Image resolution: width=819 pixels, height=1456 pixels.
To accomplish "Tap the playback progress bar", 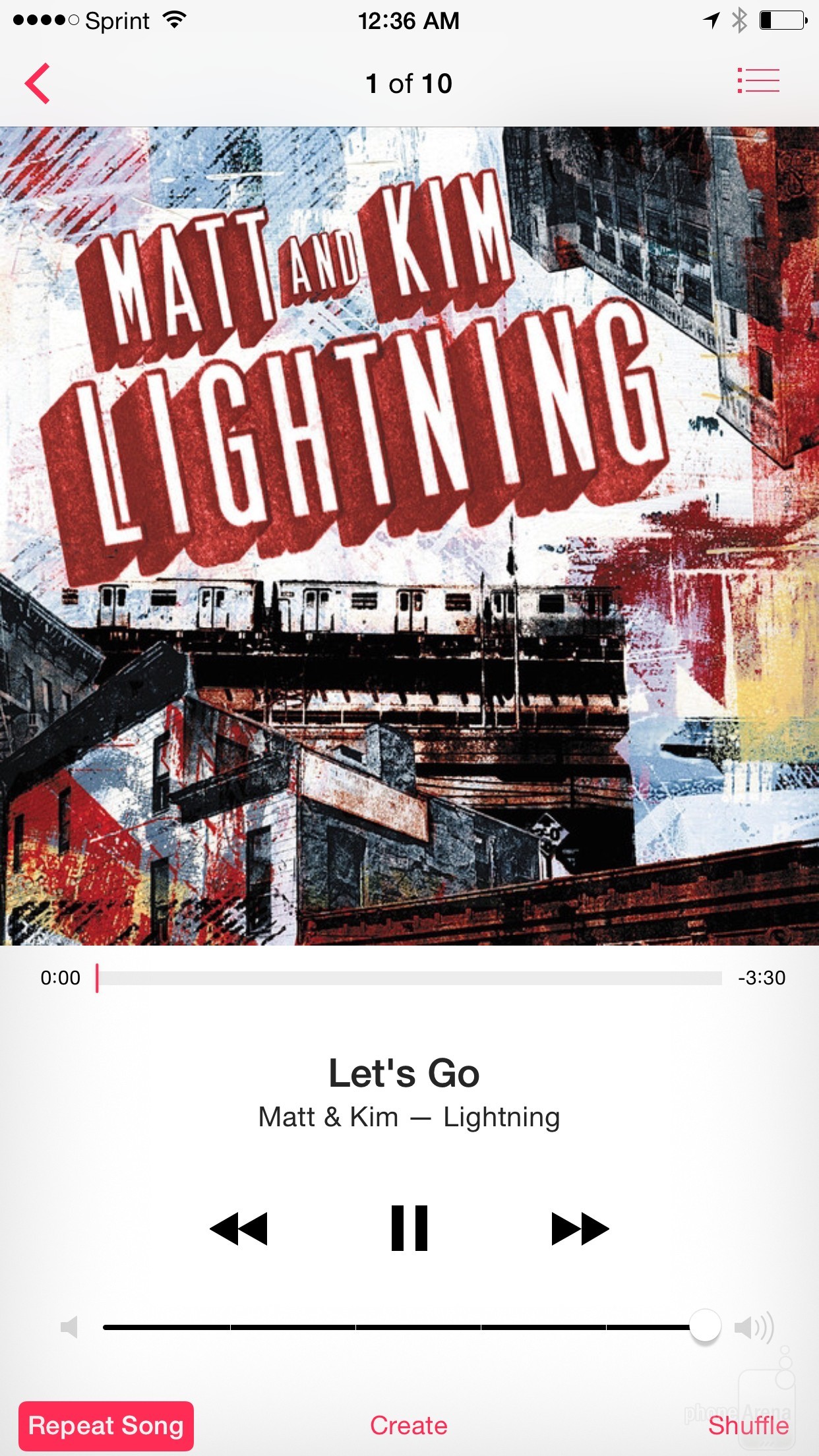I will point(409,978).
